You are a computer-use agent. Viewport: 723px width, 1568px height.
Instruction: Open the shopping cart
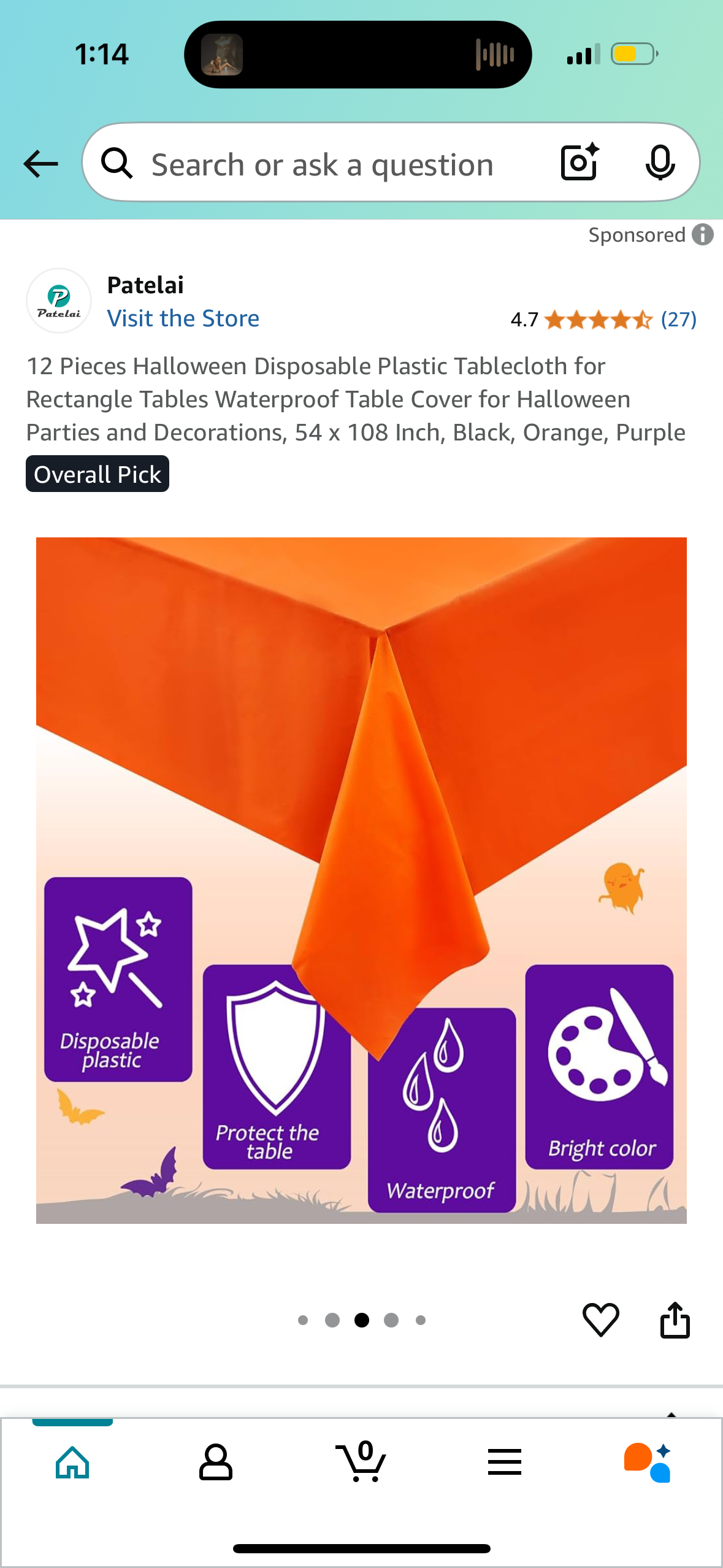tap(361, 1462)
